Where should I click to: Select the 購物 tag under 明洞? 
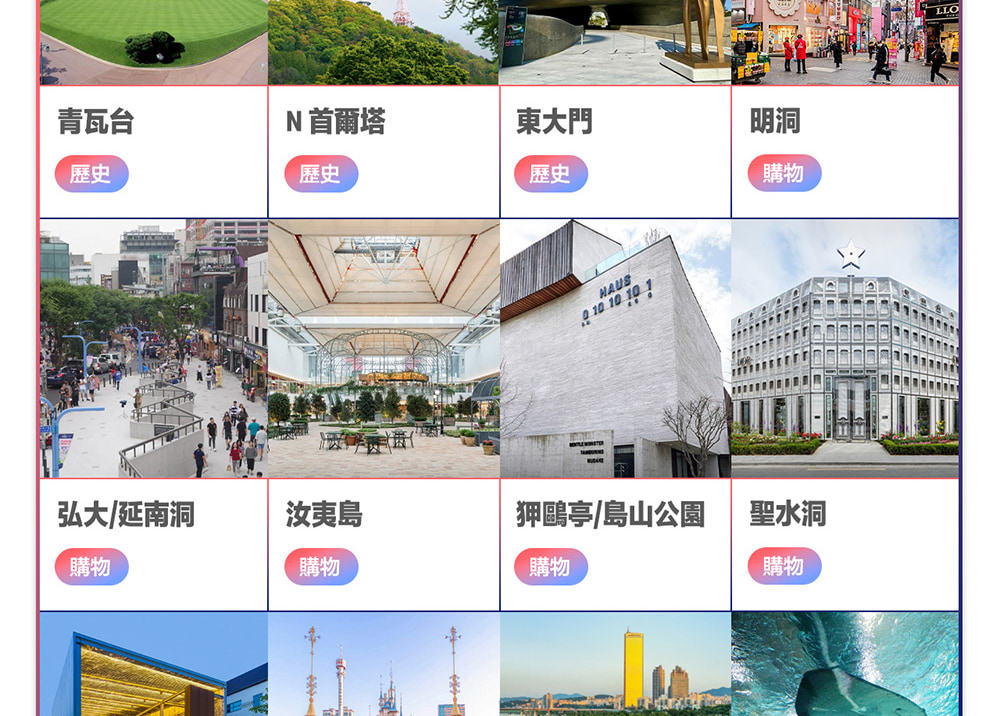click(x=784, y=173)
